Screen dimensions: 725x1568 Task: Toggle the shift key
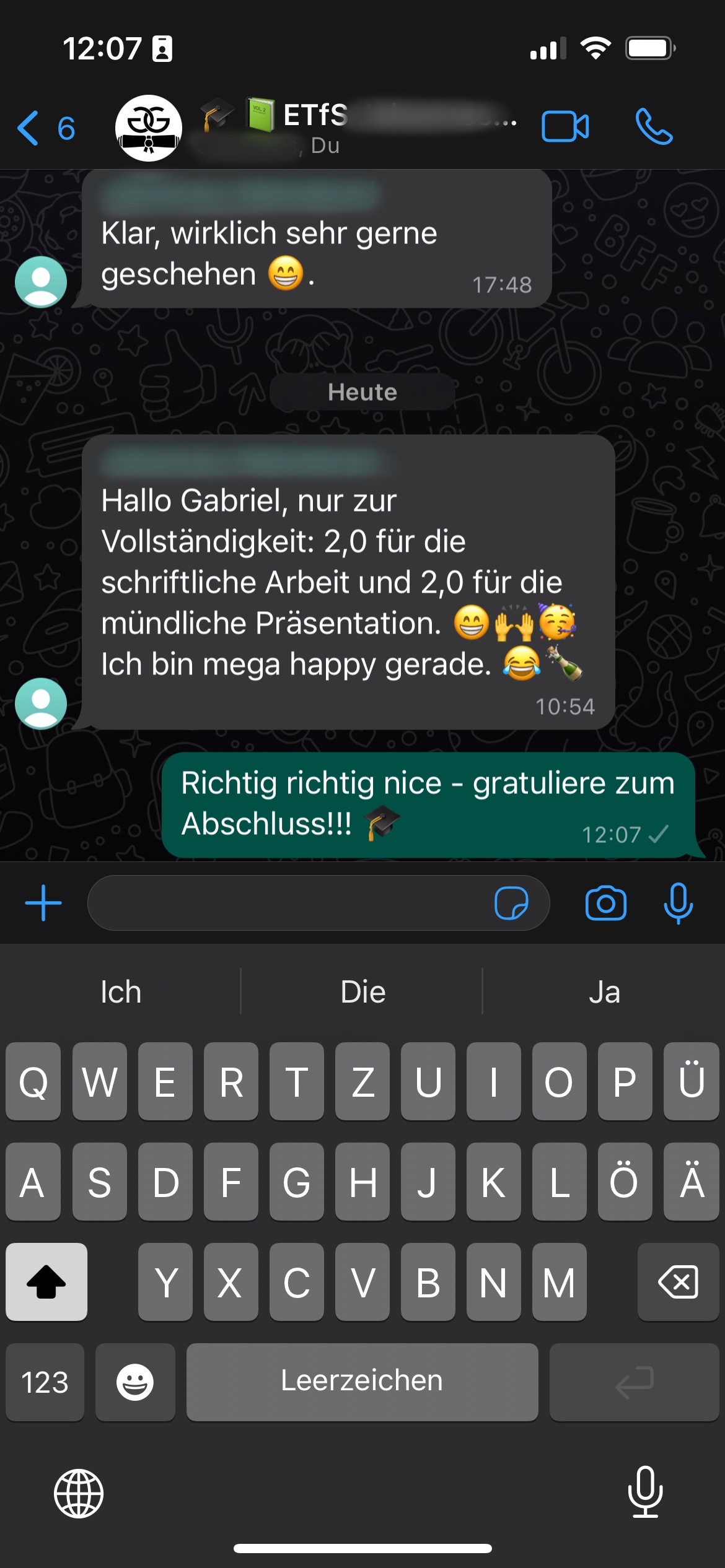46,1282
